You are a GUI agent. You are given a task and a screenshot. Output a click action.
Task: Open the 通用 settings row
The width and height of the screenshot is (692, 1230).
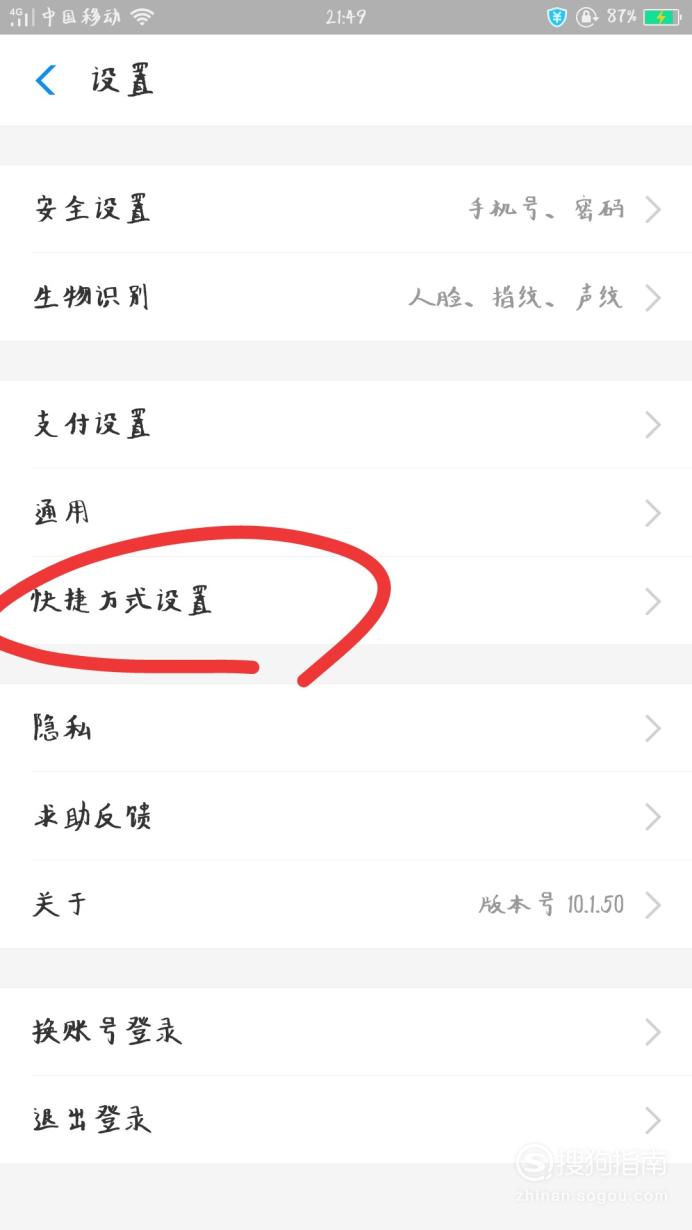(x=346, y=513)
